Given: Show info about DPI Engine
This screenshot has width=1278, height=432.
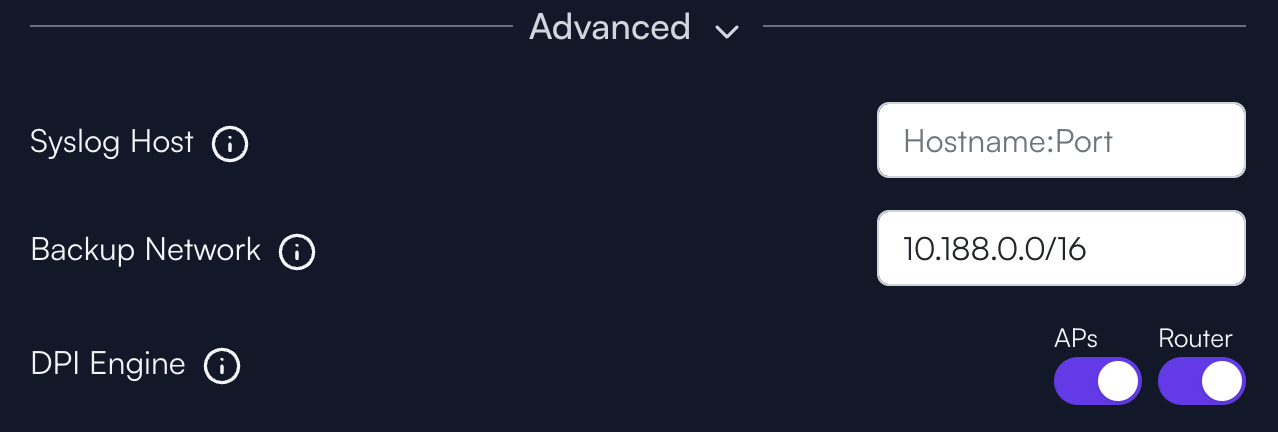Looking at the screenshot, I should coord(222,367).
